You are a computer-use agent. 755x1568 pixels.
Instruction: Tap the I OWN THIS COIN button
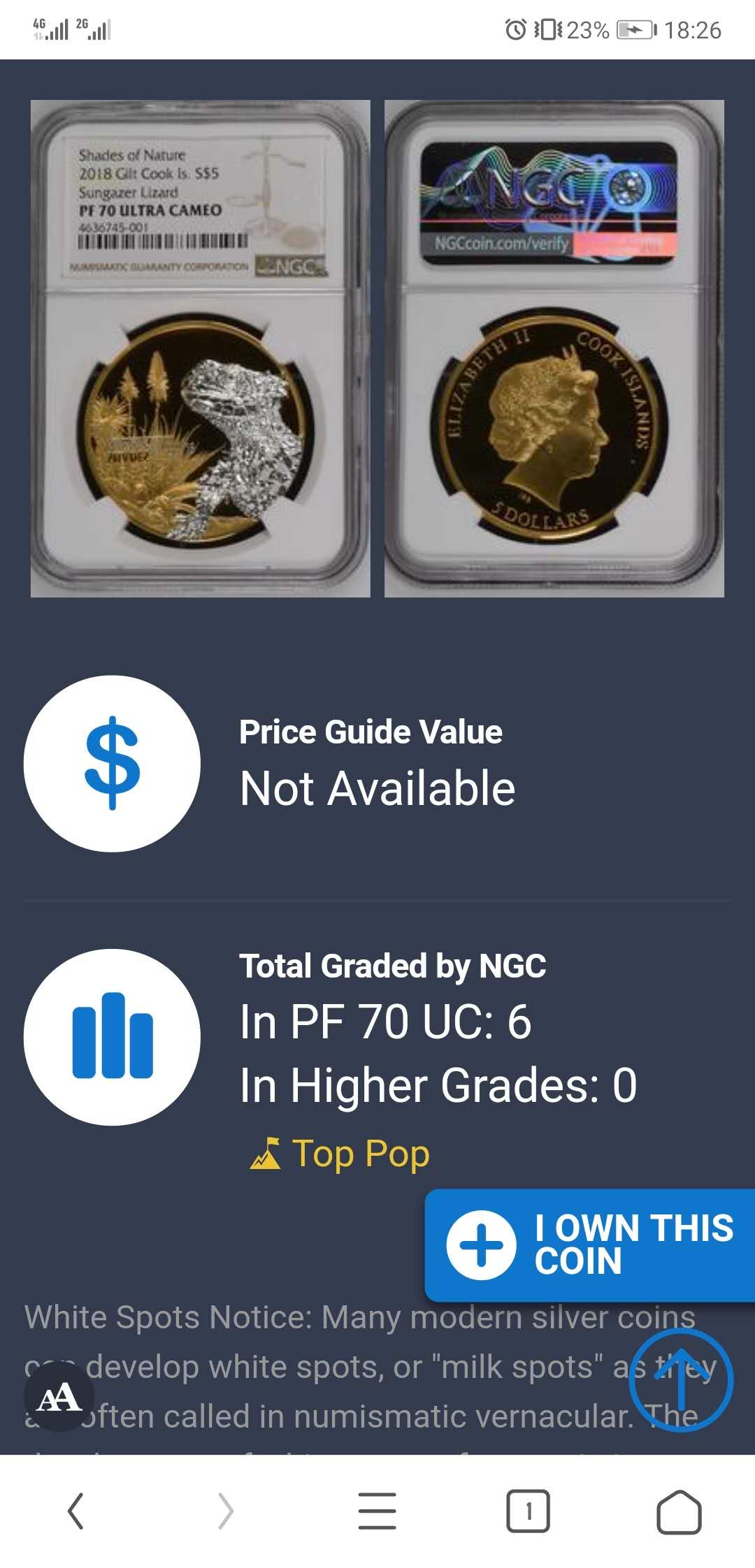pos(591,1245)
